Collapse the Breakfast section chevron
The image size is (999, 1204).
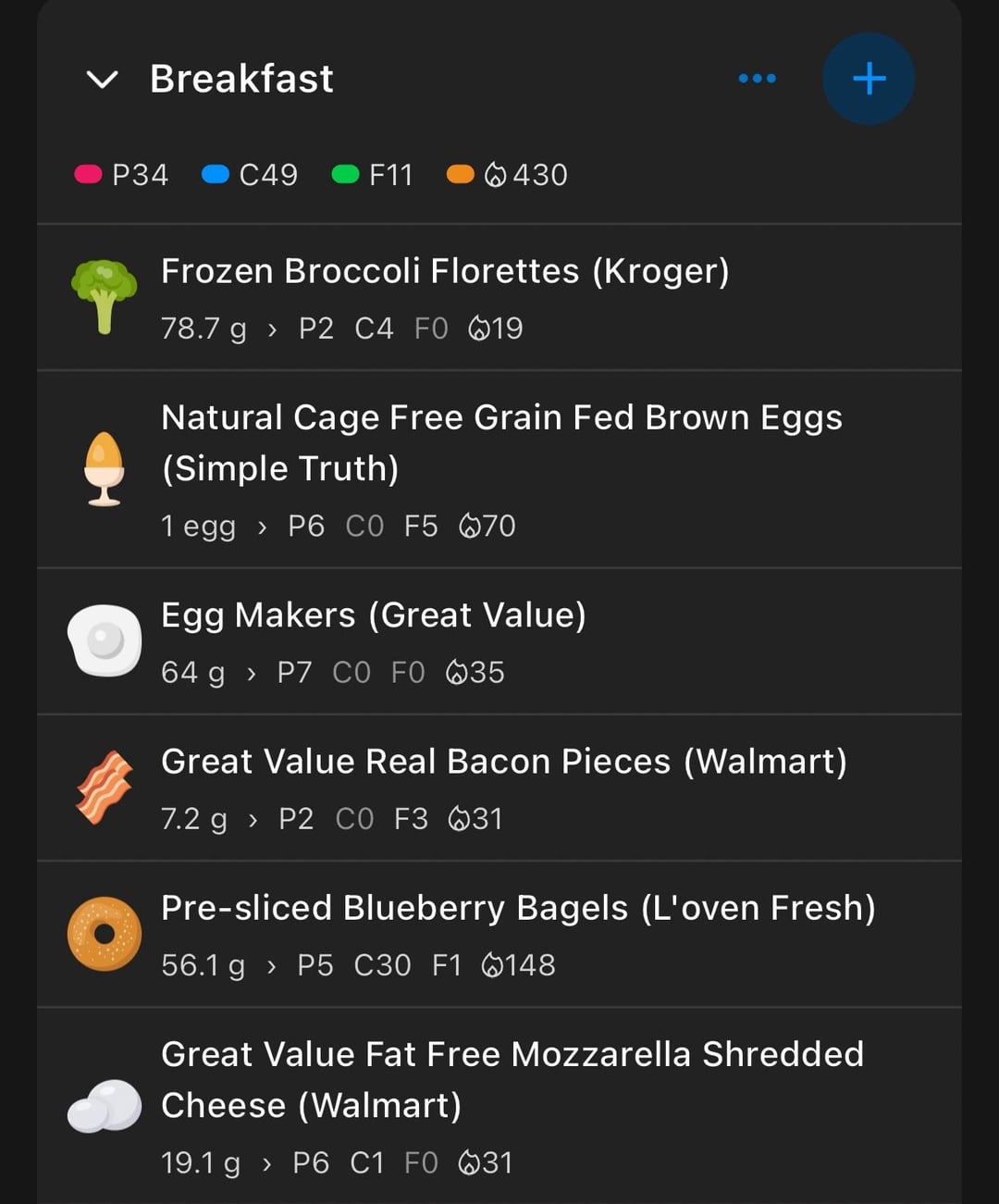pos(102,80)
